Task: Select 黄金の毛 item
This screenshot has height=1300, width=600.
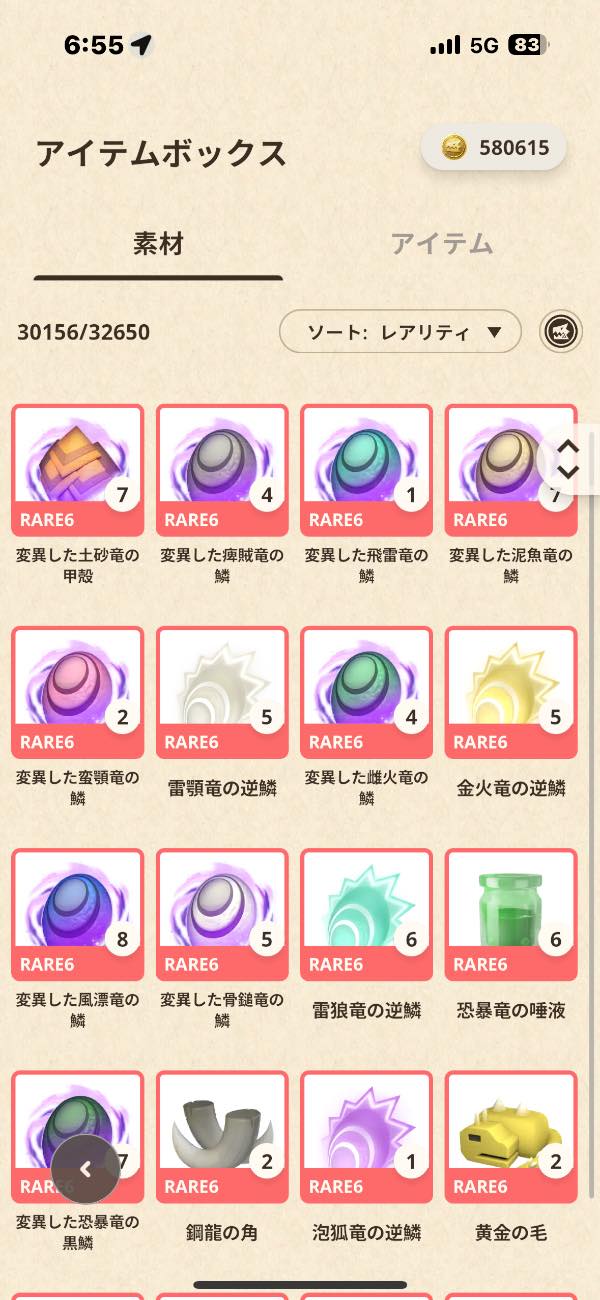Action: [510, 1136]
